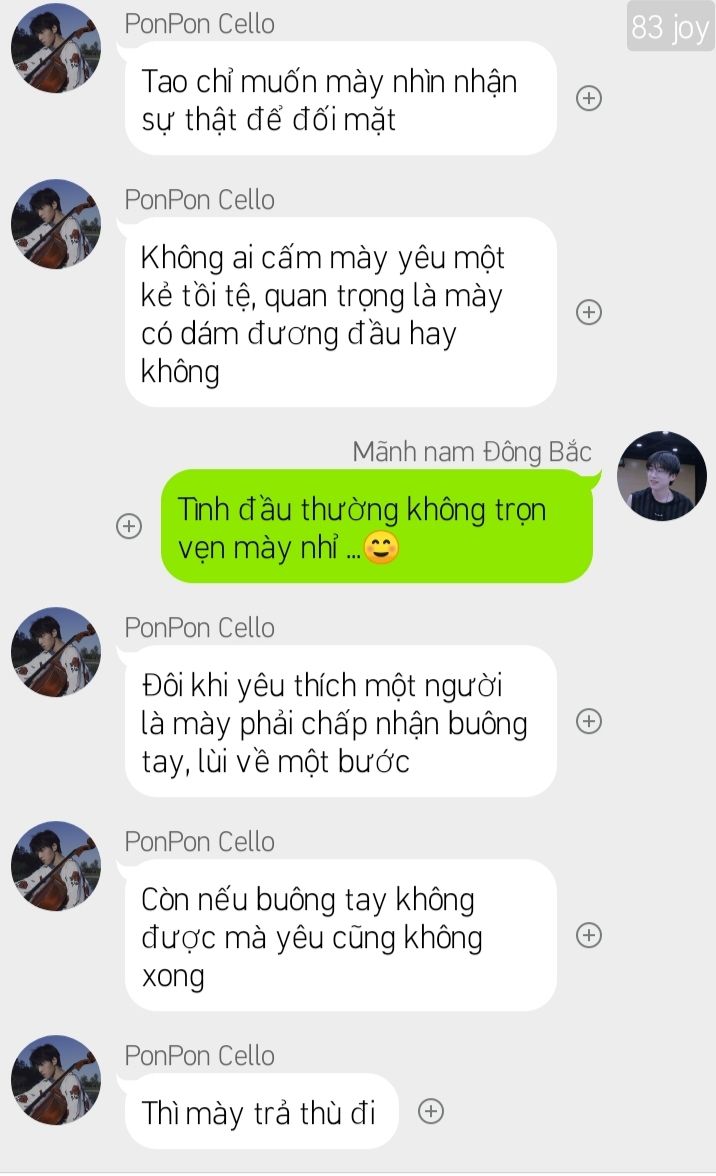Tap plus icon beside "Còn nếu buông tay" message

[590, 935]
